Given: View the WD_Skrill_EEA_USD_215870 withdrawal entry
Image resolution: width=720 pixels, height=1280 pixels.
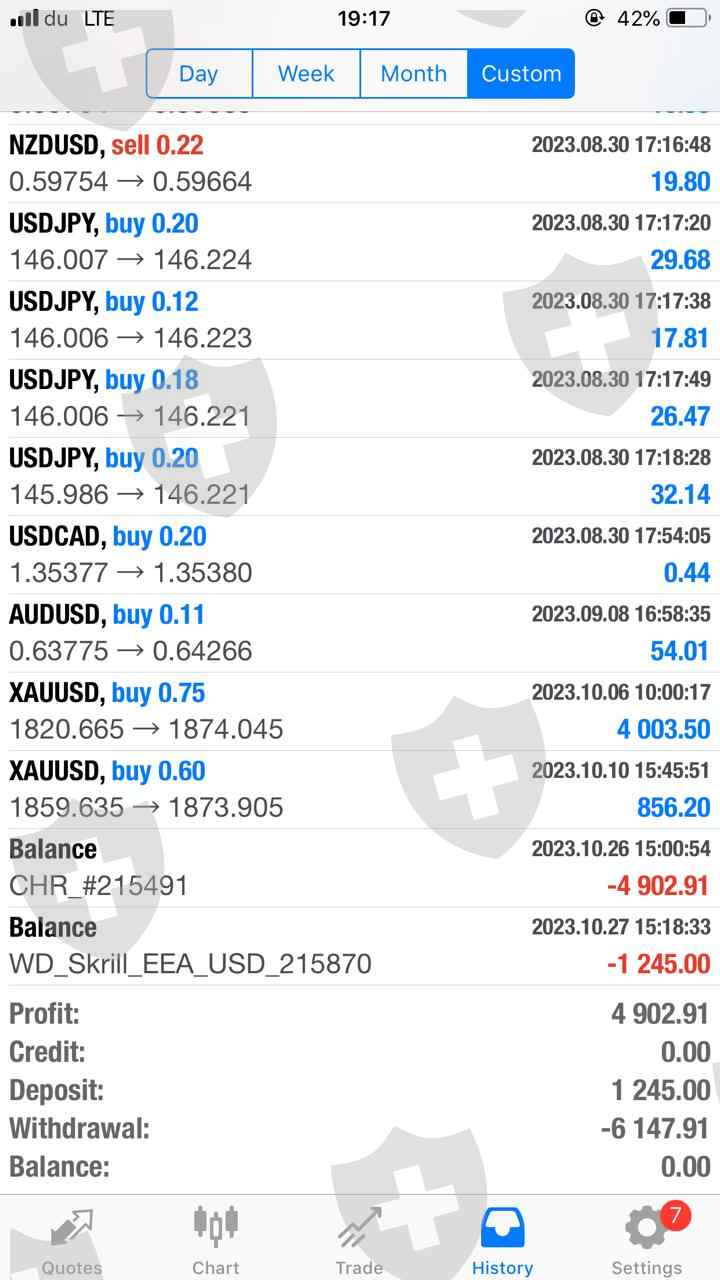Looking at the screenshot, I should point(360,946).
